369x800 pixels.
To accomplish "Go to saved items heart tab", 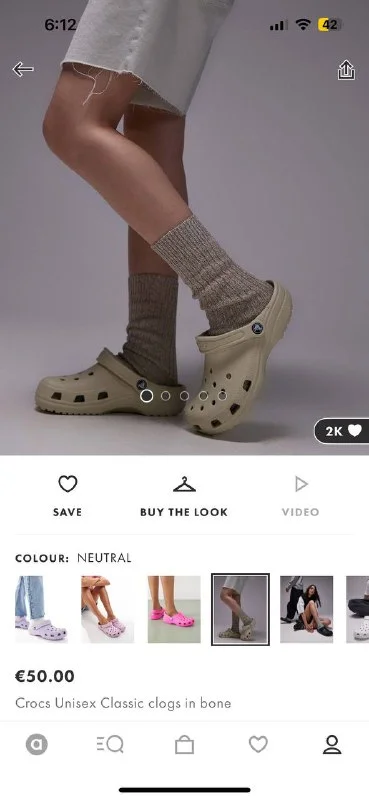I will [x=258, y=745].
